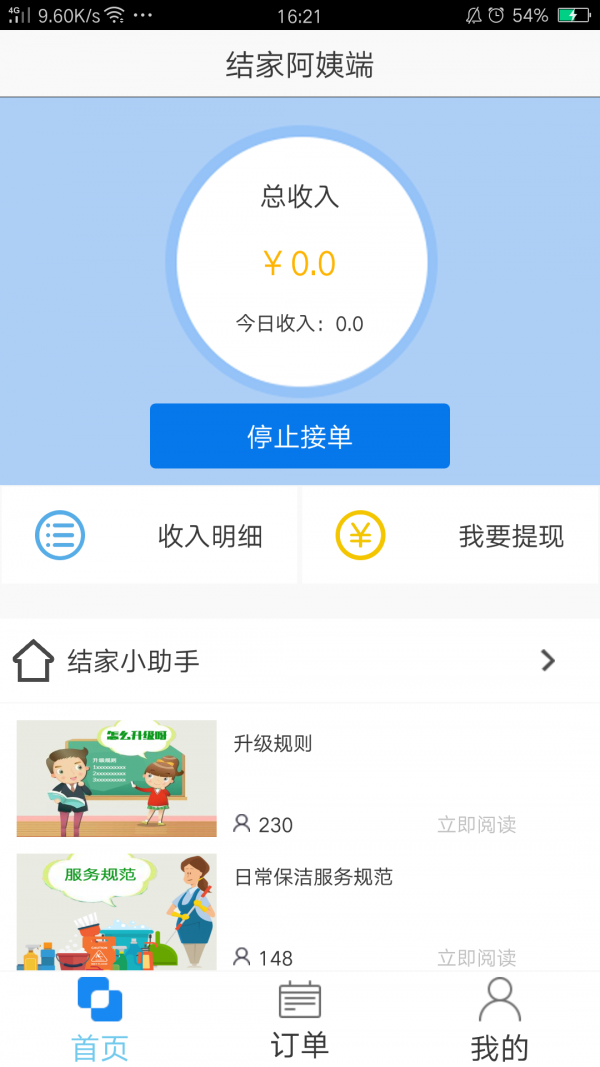Switch to the 订单 tab

[x=300, y=1020]
